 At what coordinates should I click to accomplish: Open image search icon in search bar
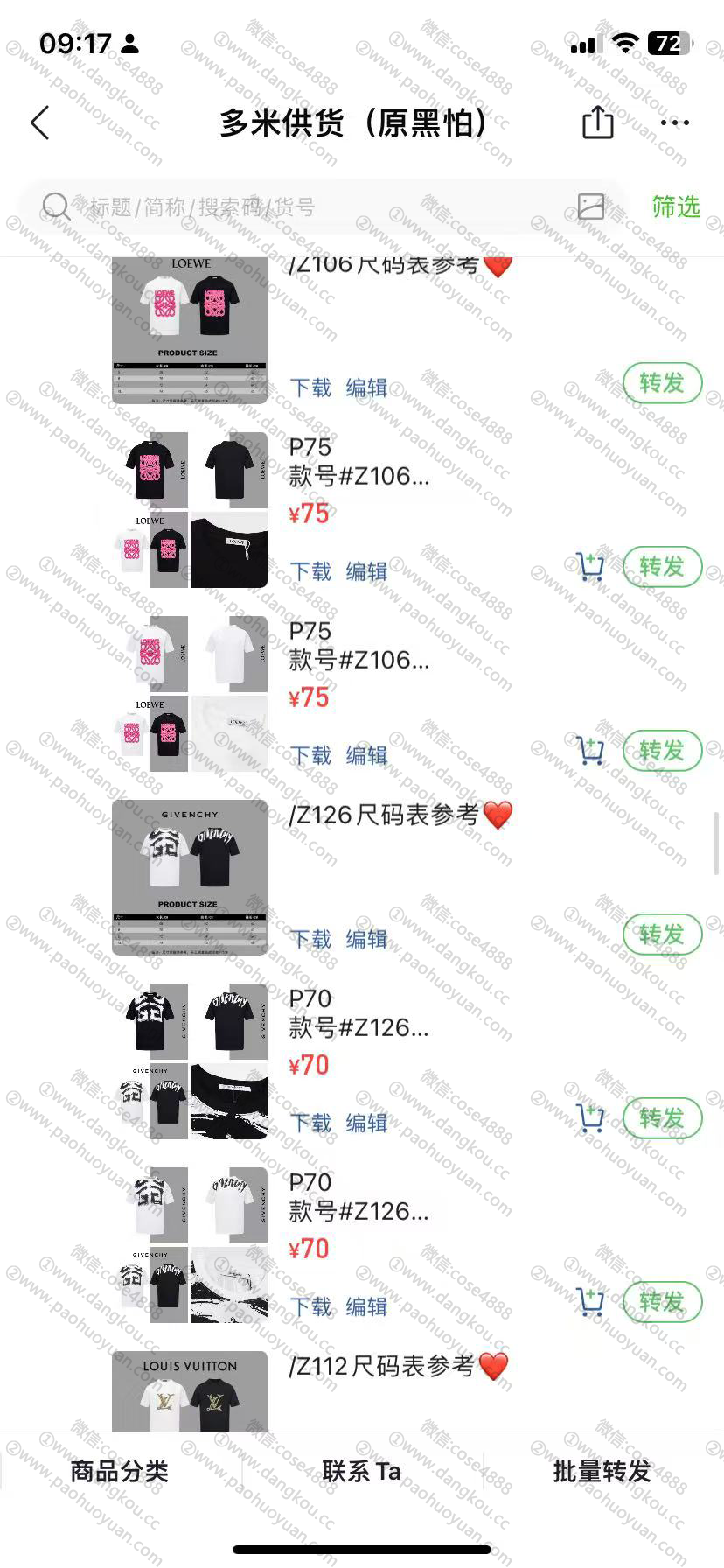click(591, 206)
